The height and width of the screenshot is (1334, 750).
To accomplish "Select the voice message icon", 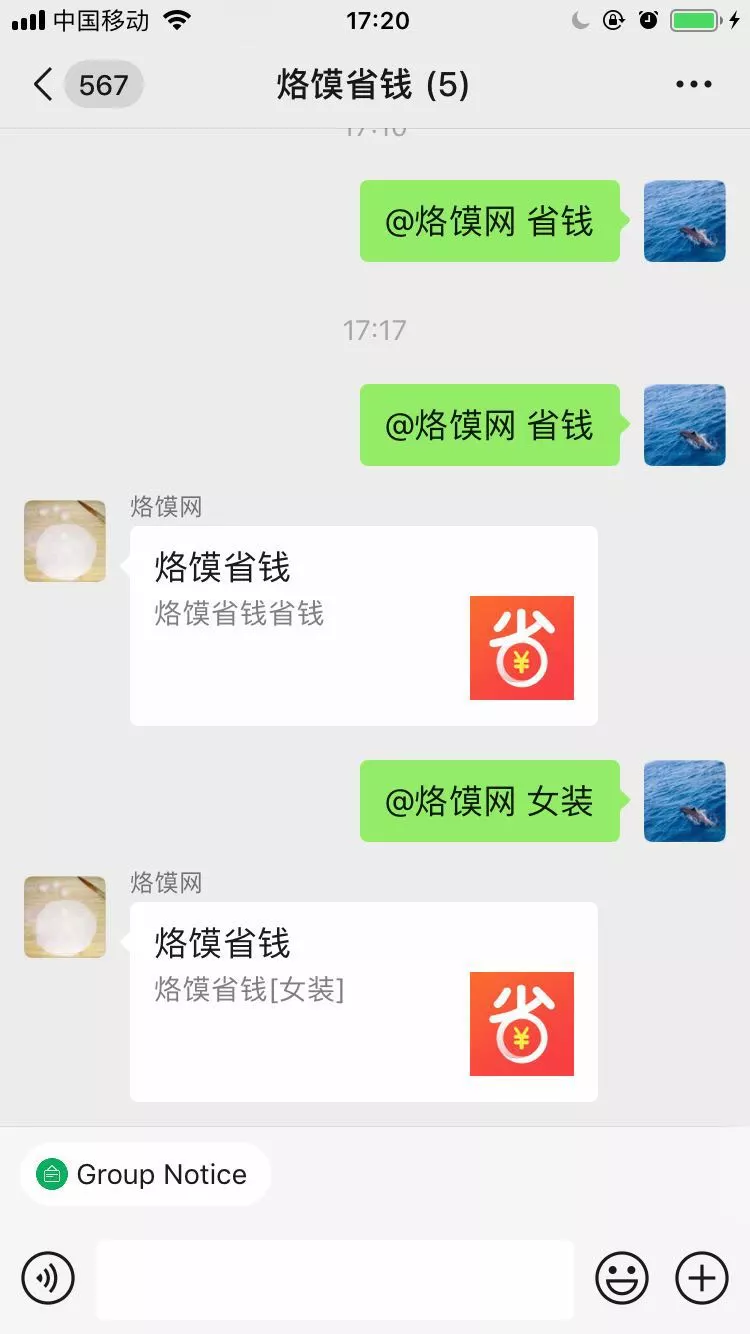I will pyautogui.click(x=49, y=1278).
